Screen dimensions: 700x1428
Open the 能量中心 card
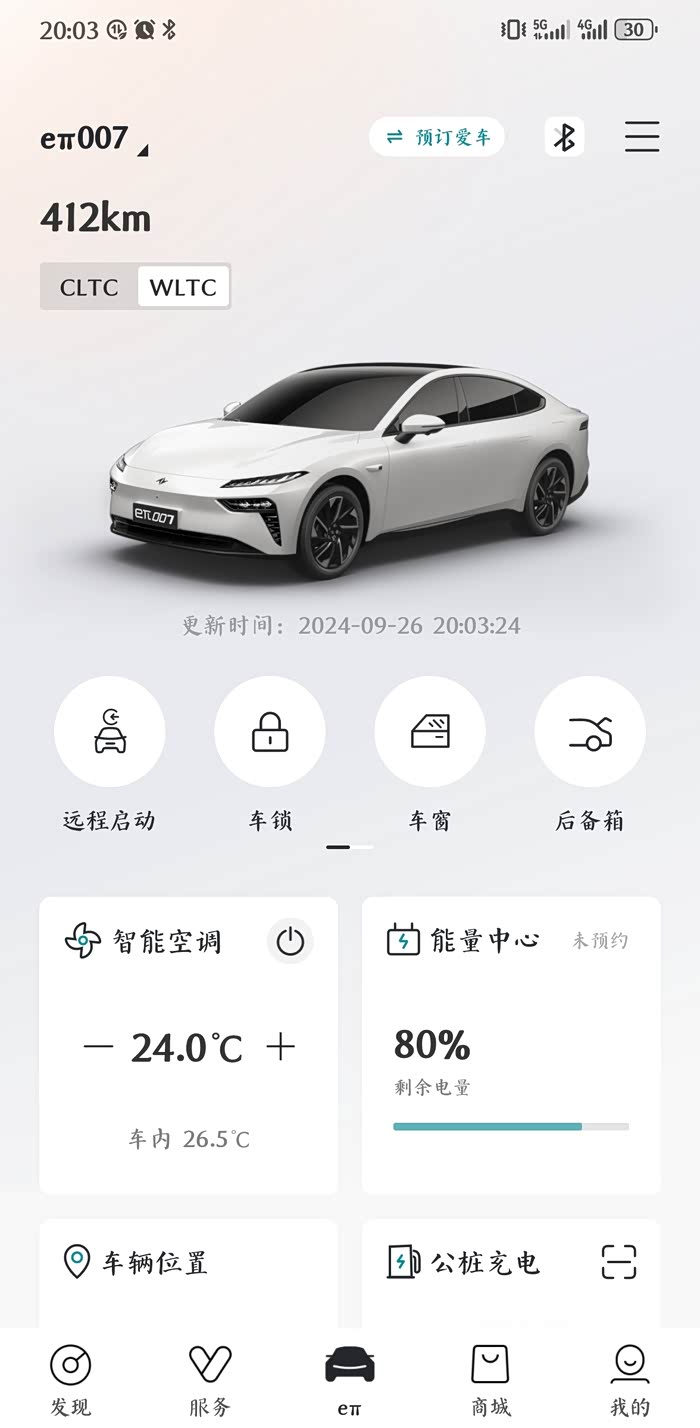pos(510,1044)
